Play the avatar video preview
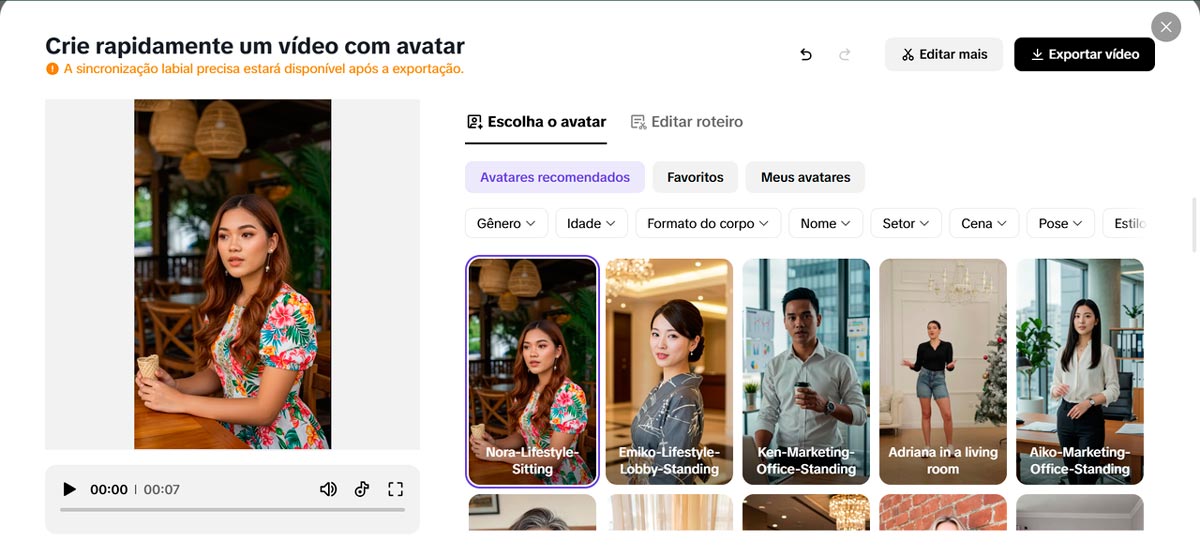Screen dimensions: 1200x556 [69, 489]
